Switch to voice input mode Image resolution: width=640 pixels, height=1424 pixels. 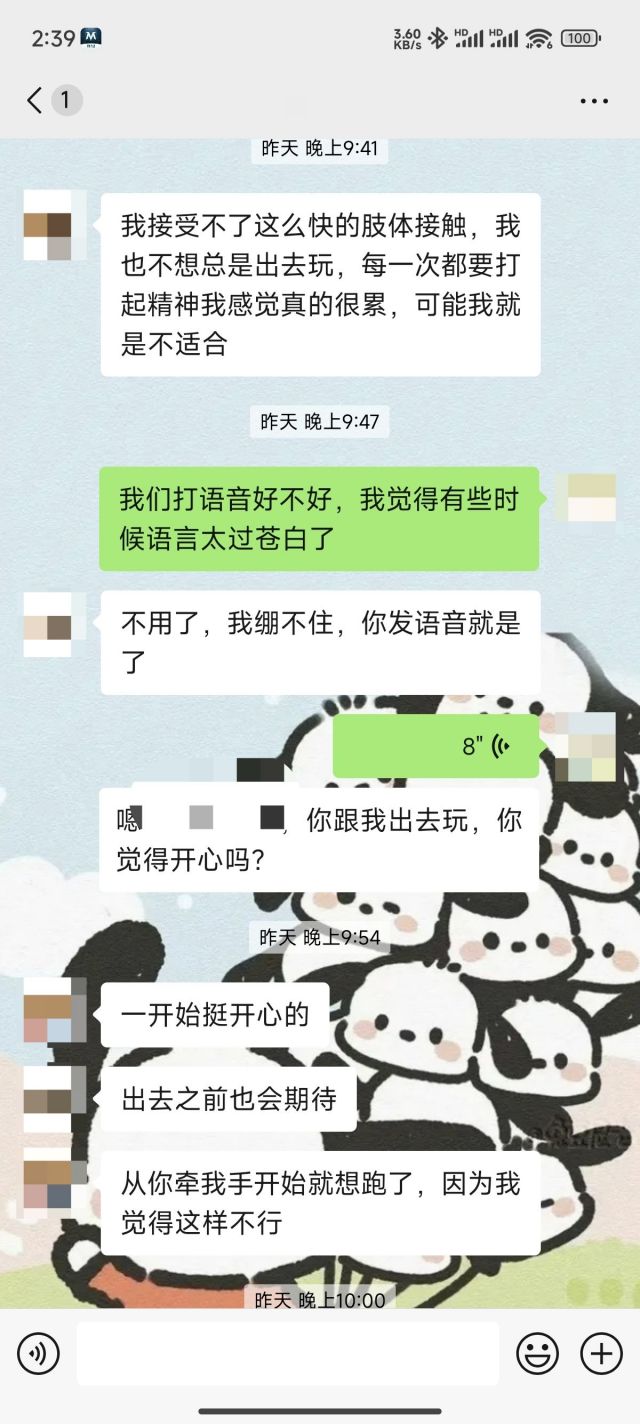click(x=38, y=1354)
